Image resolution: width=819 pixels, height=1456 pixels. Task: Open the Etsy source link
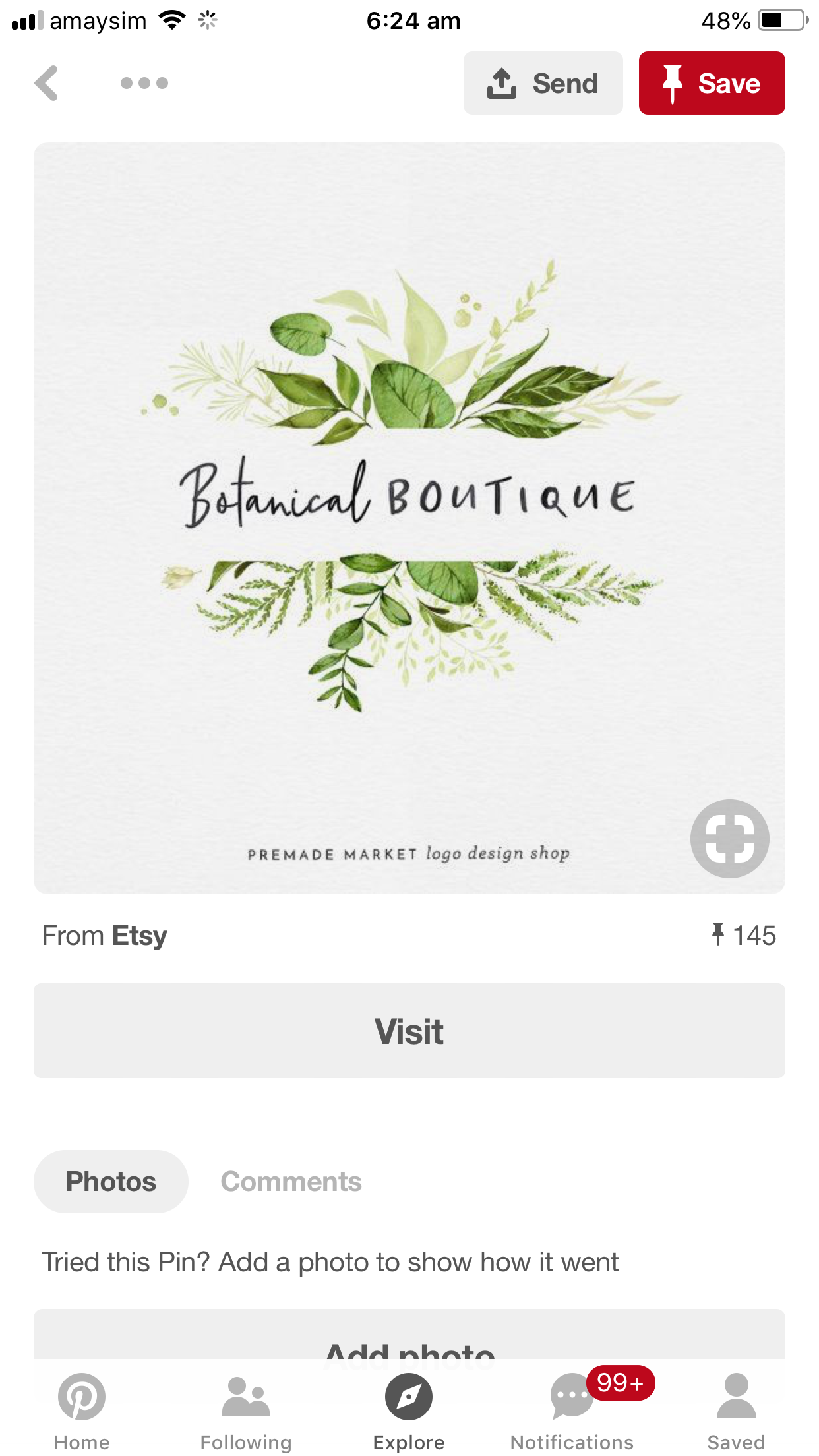pos(138,936)
